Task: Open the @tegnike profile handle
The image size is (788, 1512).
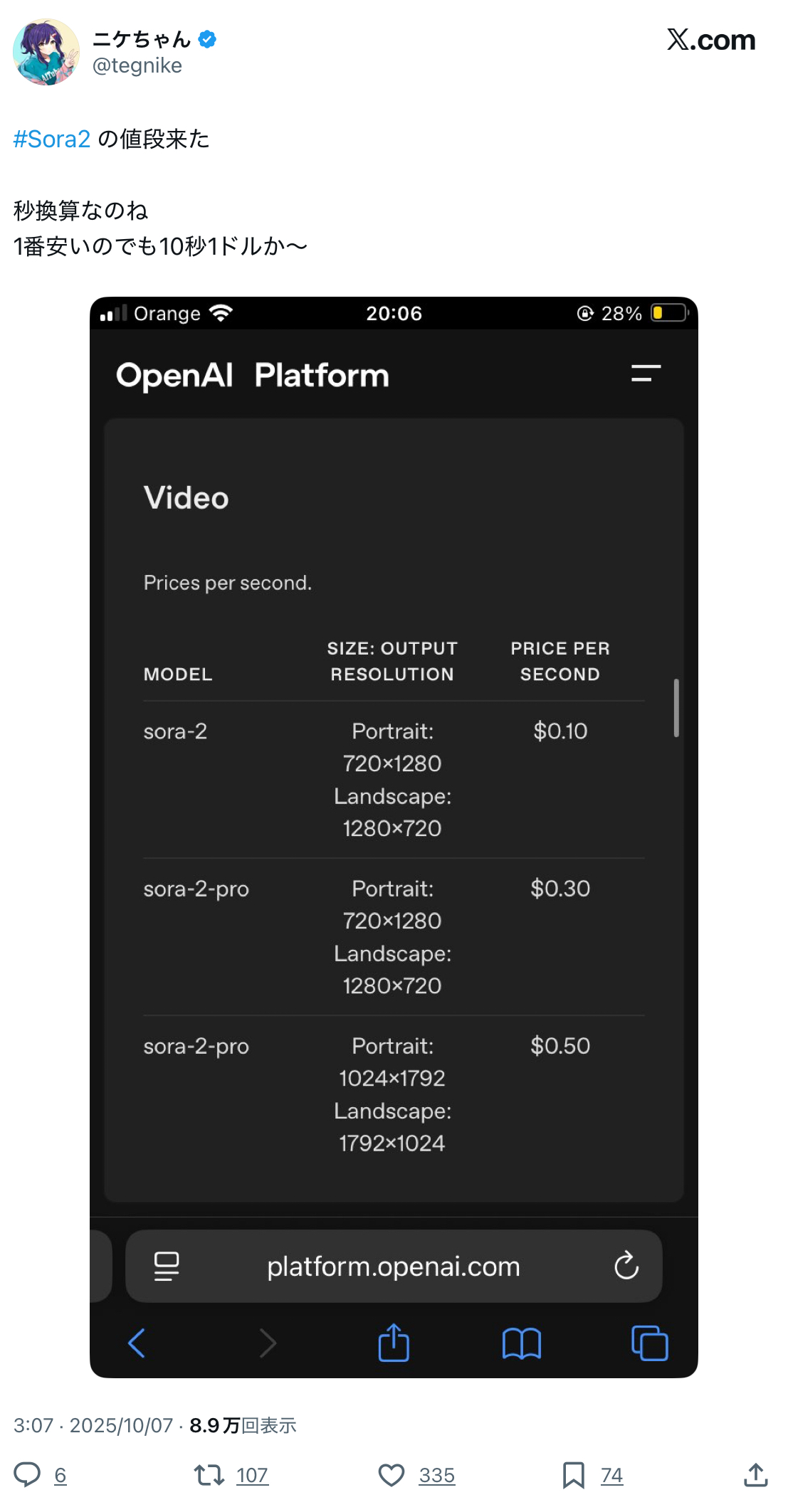Action: 137,65
